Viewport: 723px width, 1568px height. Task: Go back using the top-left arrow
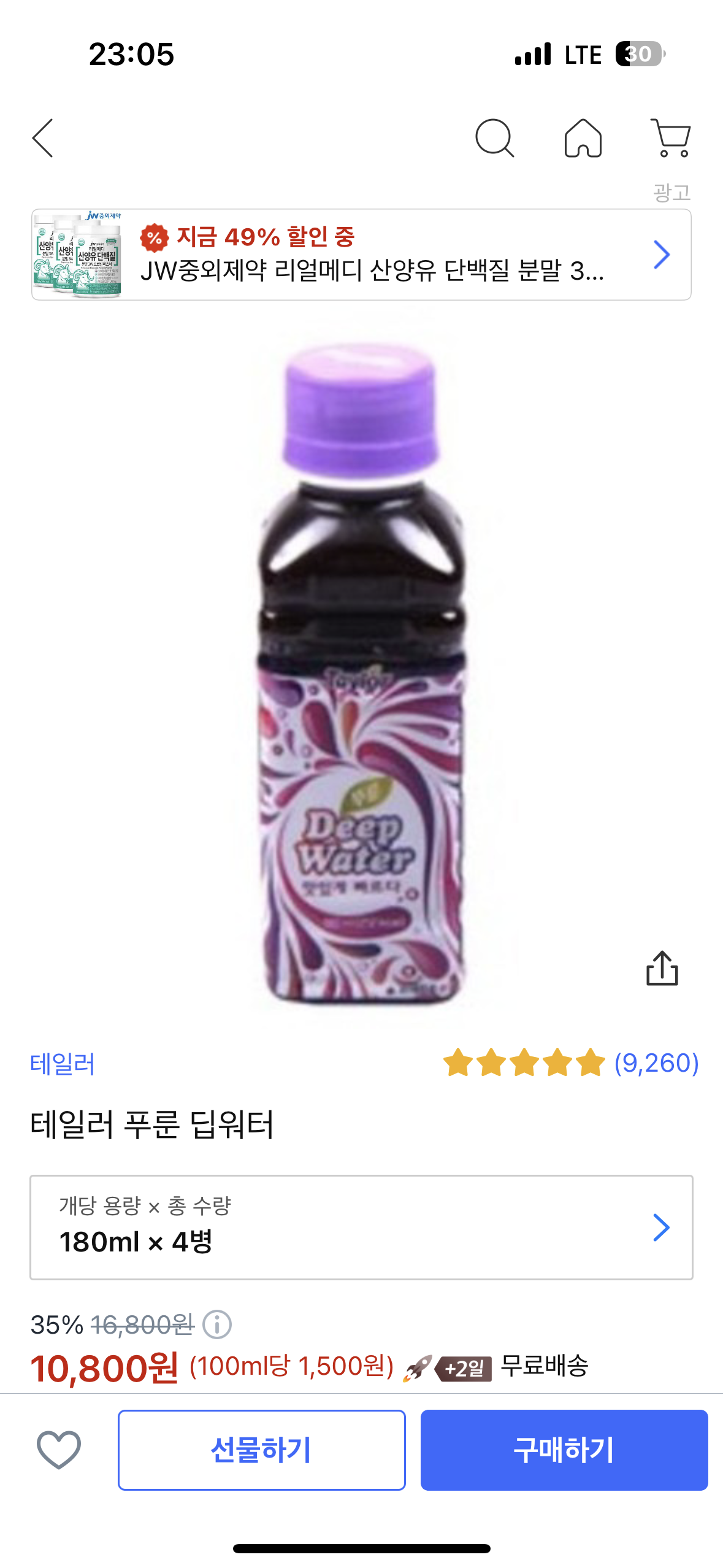pos(43,138)
